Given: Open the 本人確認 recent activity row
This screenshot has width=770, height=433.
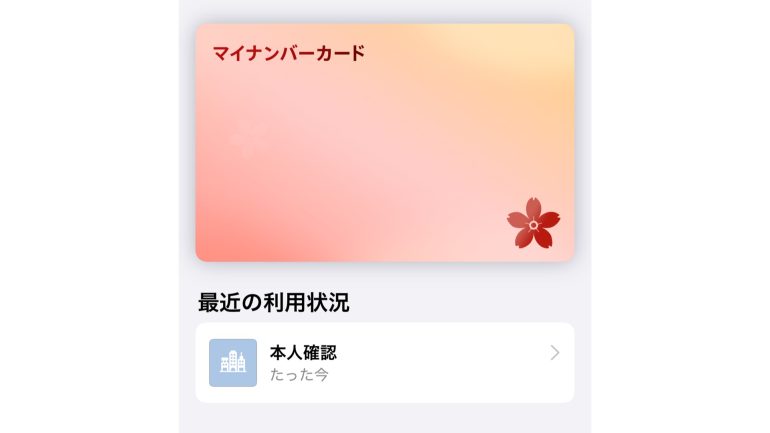Looking at the screenshot, I should [x=384, y=363].
